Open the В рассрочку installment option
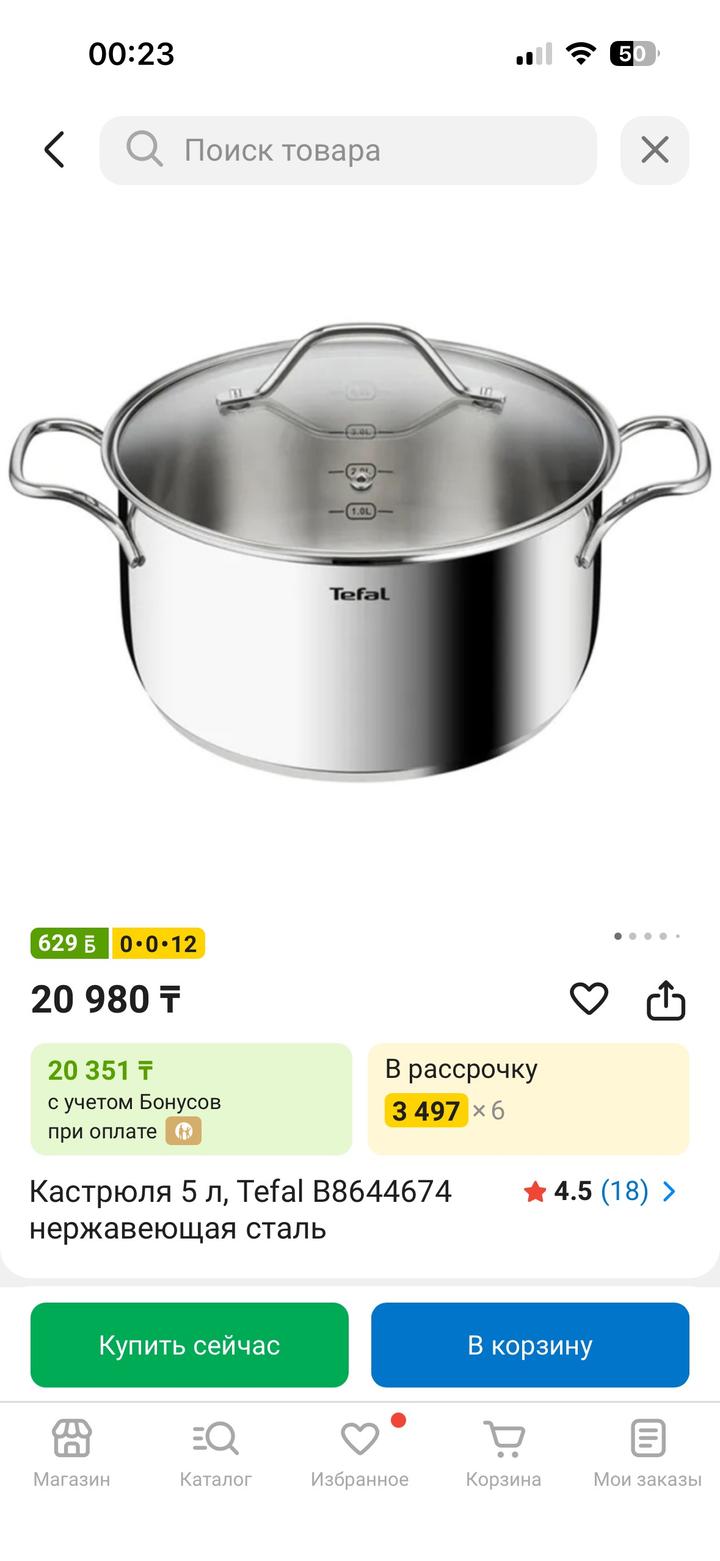The image size is (720, 1561). click(528, 1098)
